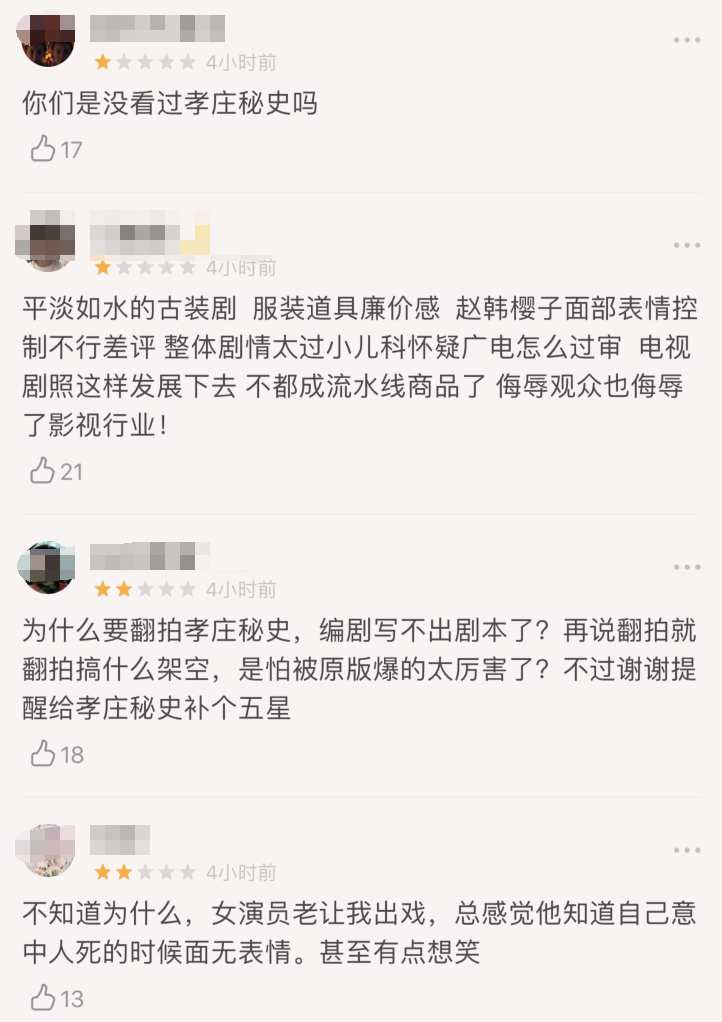Like the review '你们是没看过孝庄秘史吗'

pyautogui.click(x=43, y=150)
